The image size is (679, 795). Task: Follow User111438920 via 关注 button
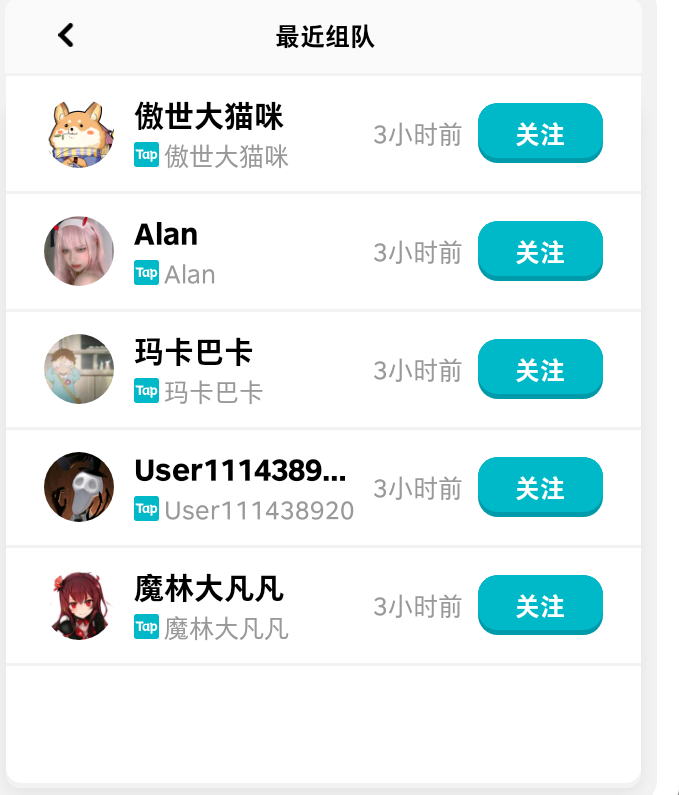pyautogui.click(x=540, y=488)
